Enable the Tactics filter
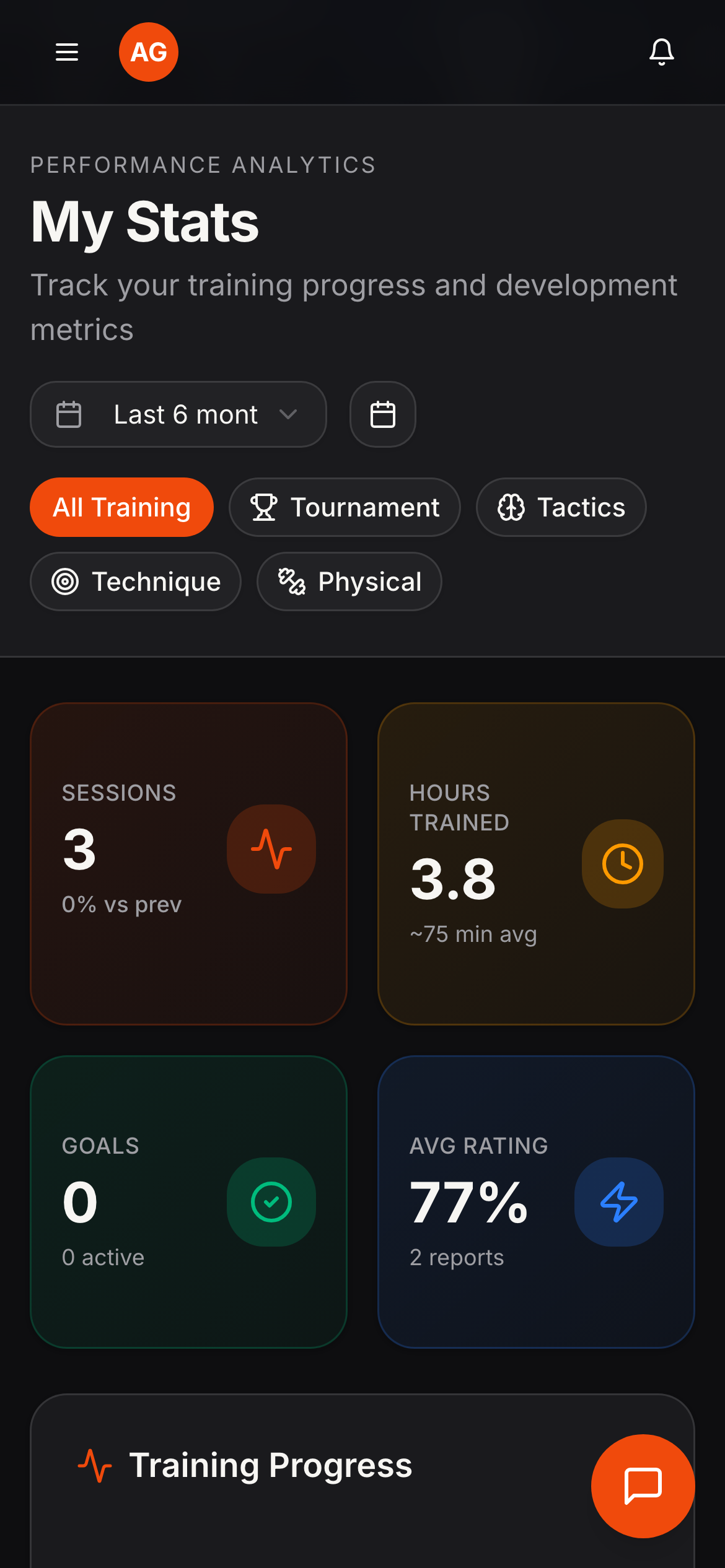 pyautogui.click(x=560, y=507)
